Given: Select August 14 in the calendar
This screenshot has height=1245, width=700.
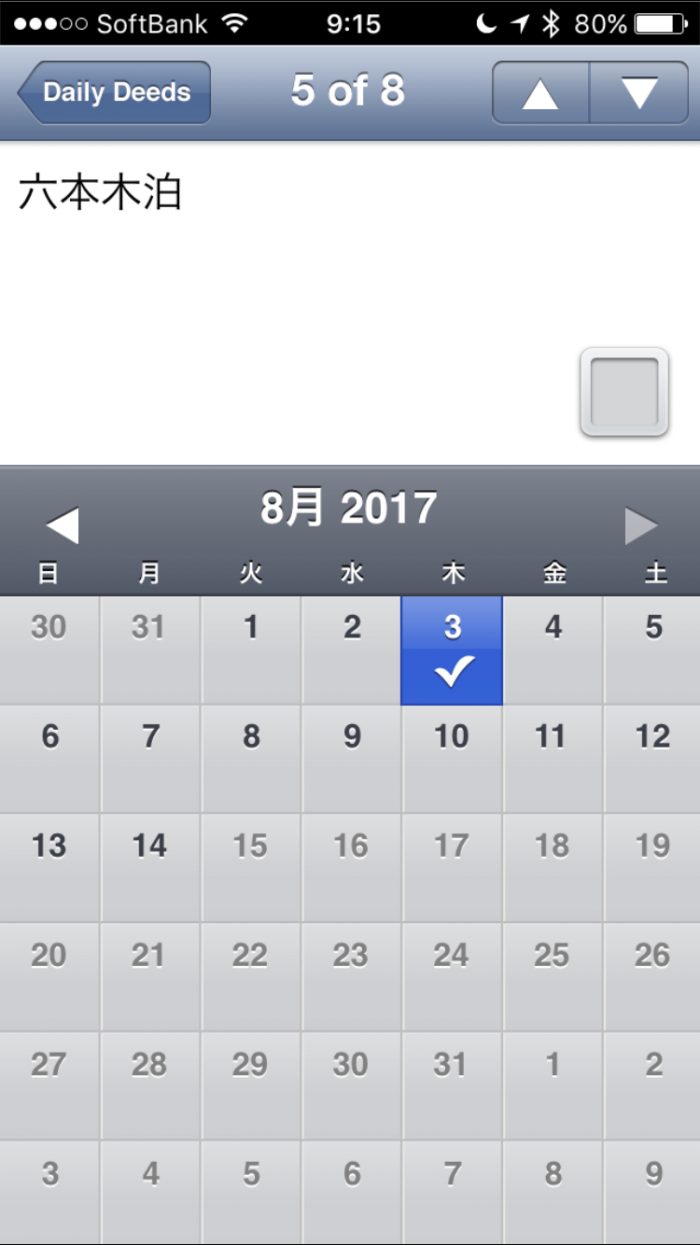Looking at the screenshot, I should tap(150, 867).
